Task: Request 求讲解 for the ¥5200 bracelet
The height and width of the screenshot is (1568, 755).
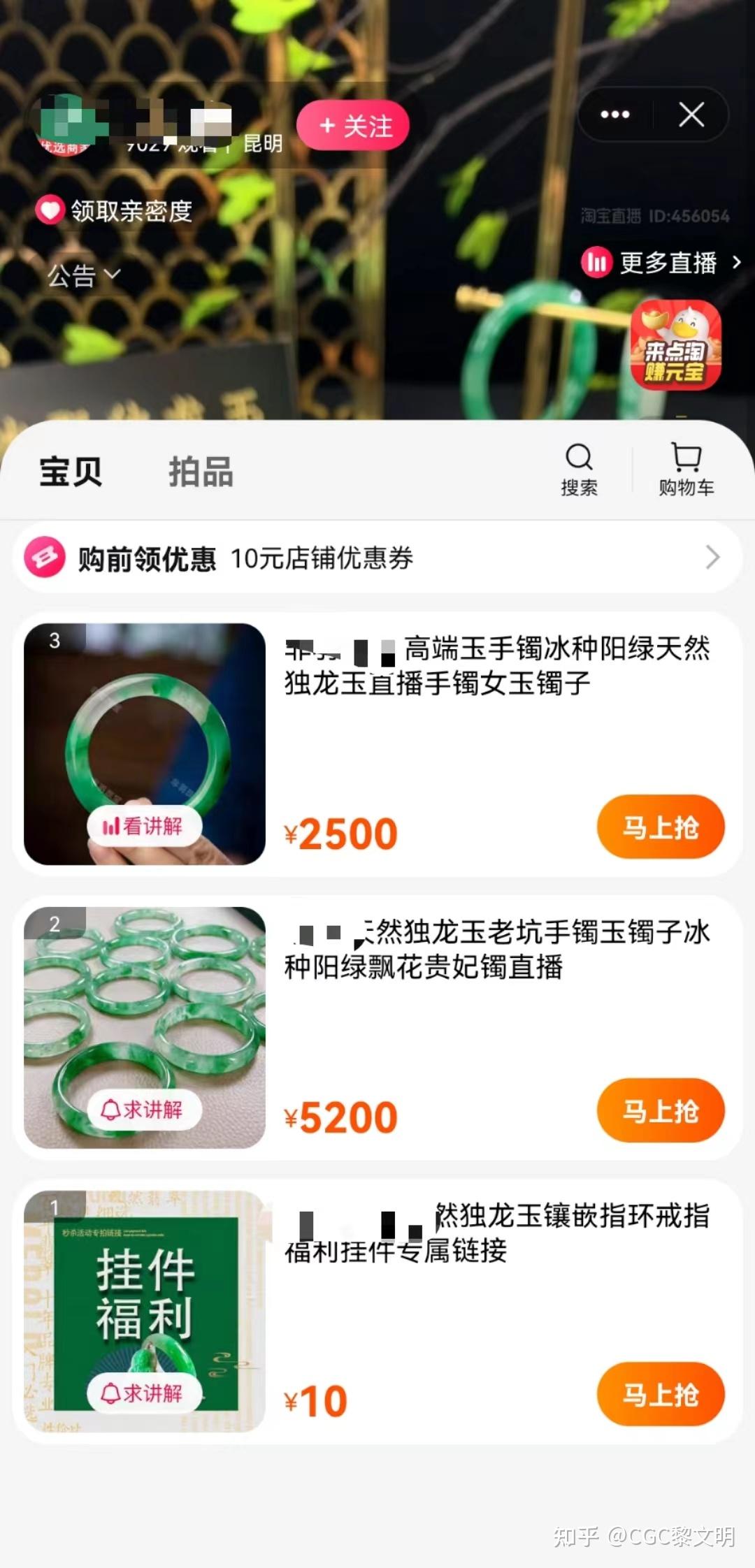Action: pos(144,1110)
